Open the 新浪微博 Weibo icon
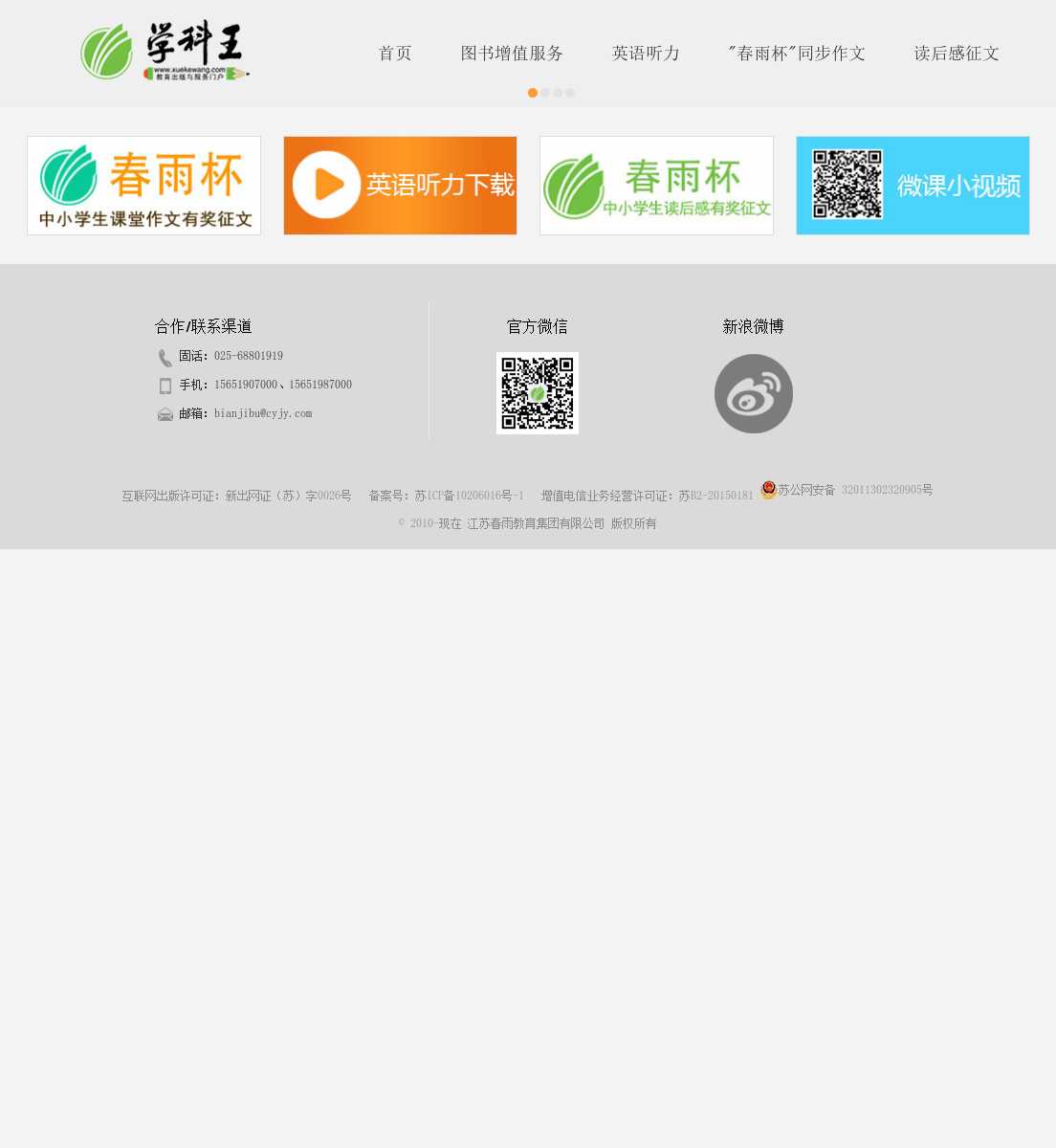 pos(754,393)
